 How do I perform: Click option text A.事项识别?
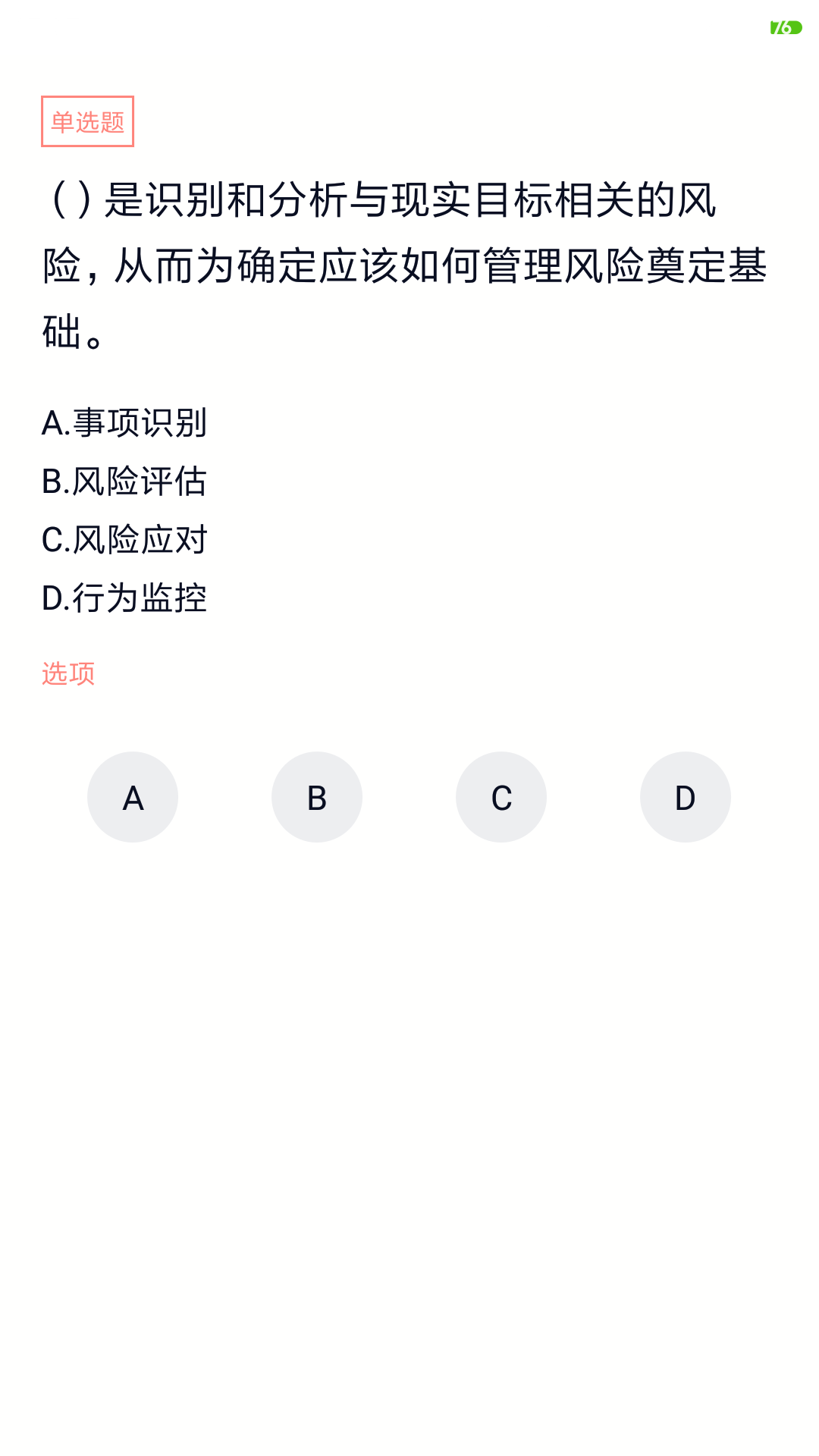pyautogui.click(x=126, y=423)
